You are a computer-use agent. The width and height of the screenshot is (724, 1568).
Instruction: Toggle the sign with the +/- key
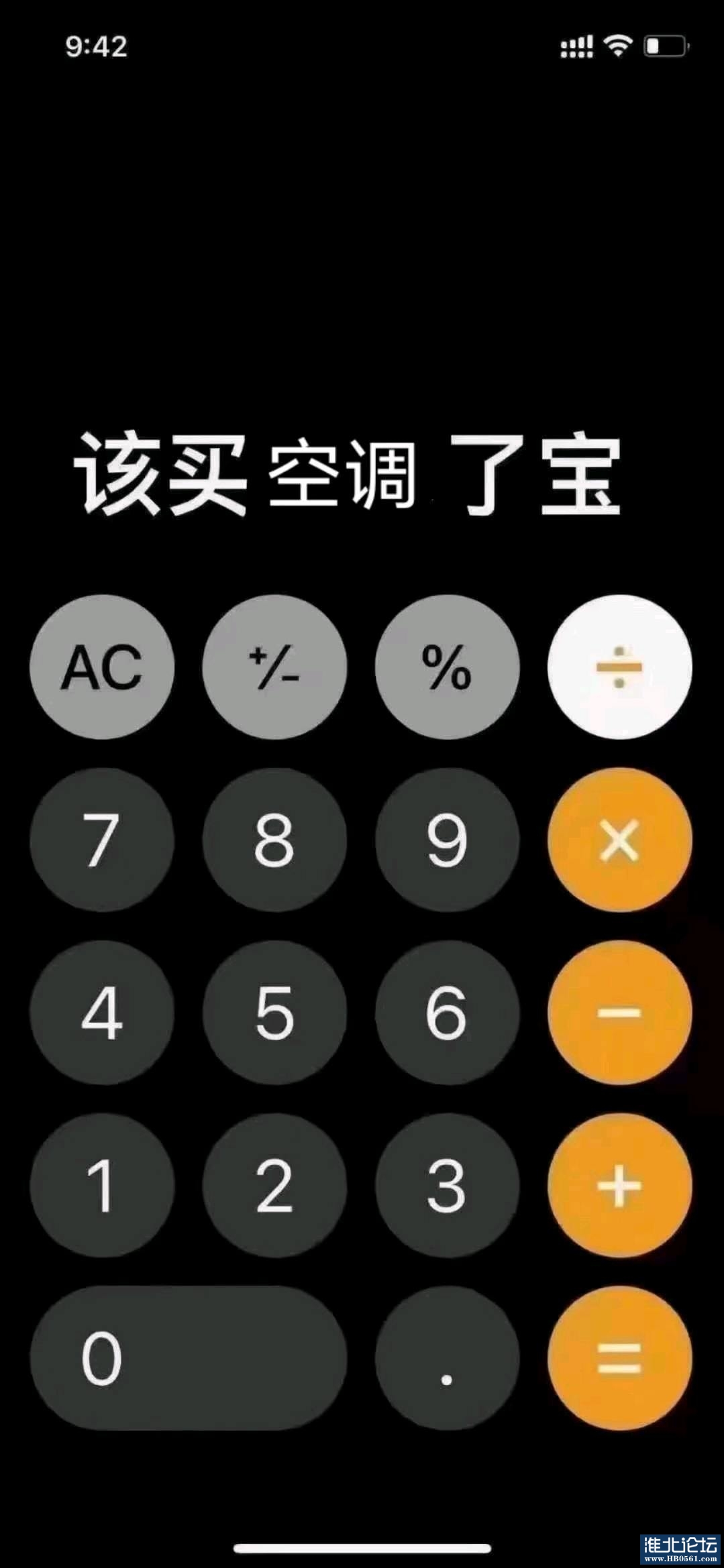coord(274,667)
